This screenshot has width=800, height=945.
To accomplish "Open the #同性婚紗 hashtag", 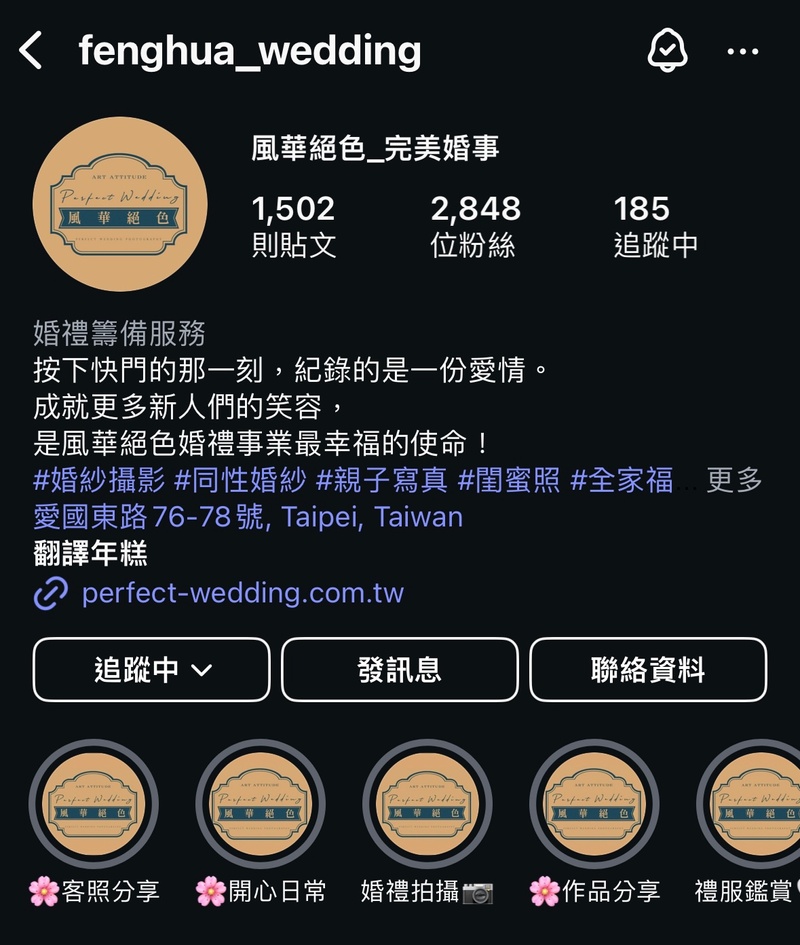I will click(x=240, y=480).
